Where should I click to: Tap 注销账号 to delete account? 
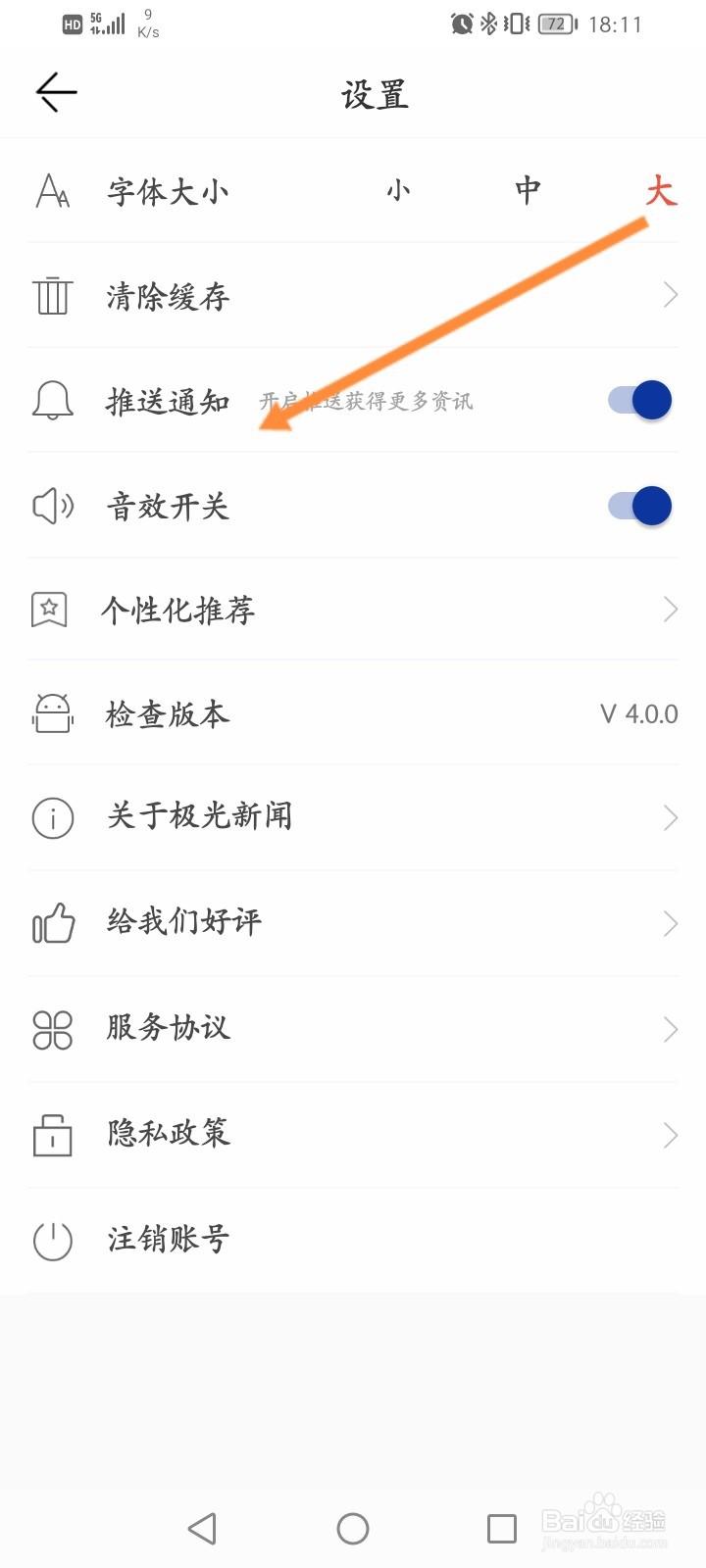(x=353, y=1241)
